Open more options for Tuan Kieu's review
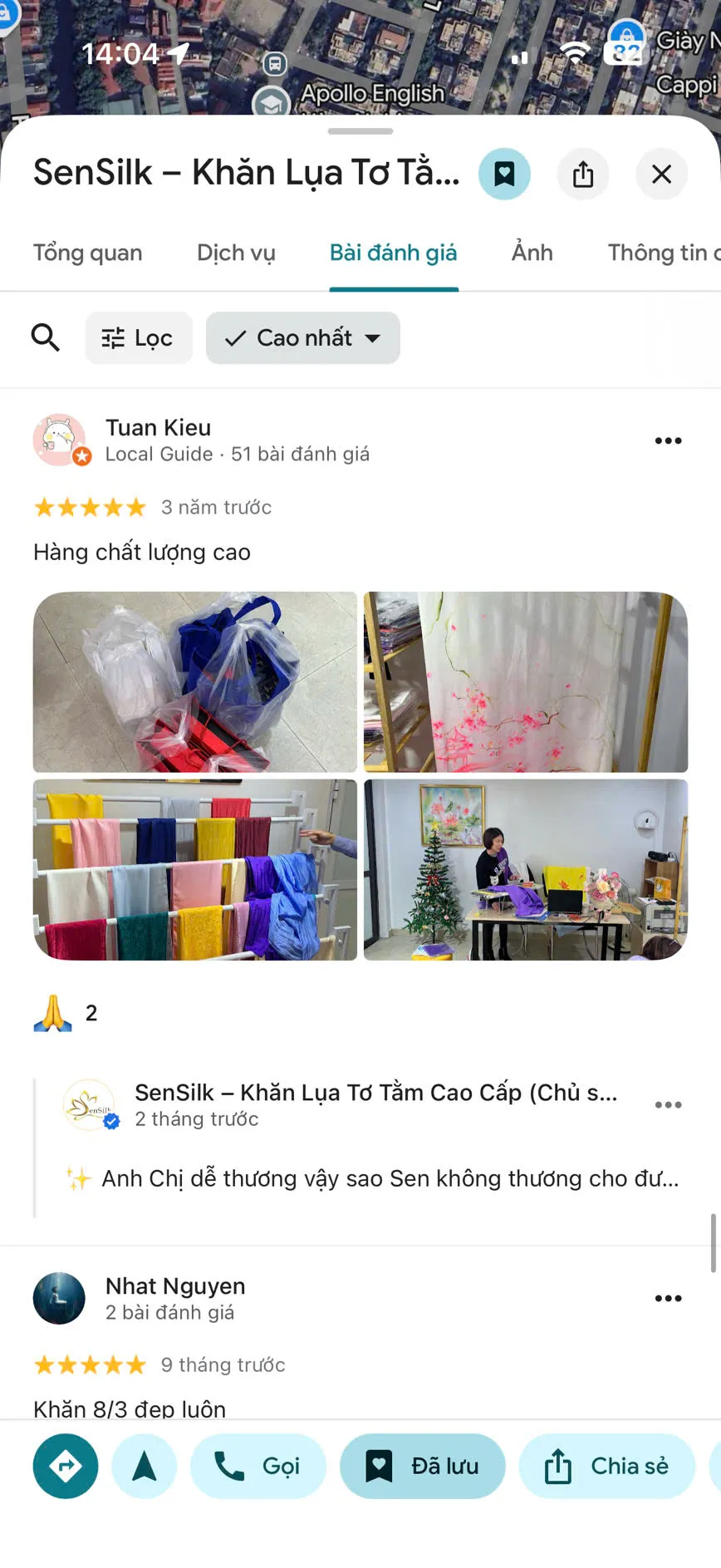The width and height of the screenshot is (721, 1568). pos(668,441)
